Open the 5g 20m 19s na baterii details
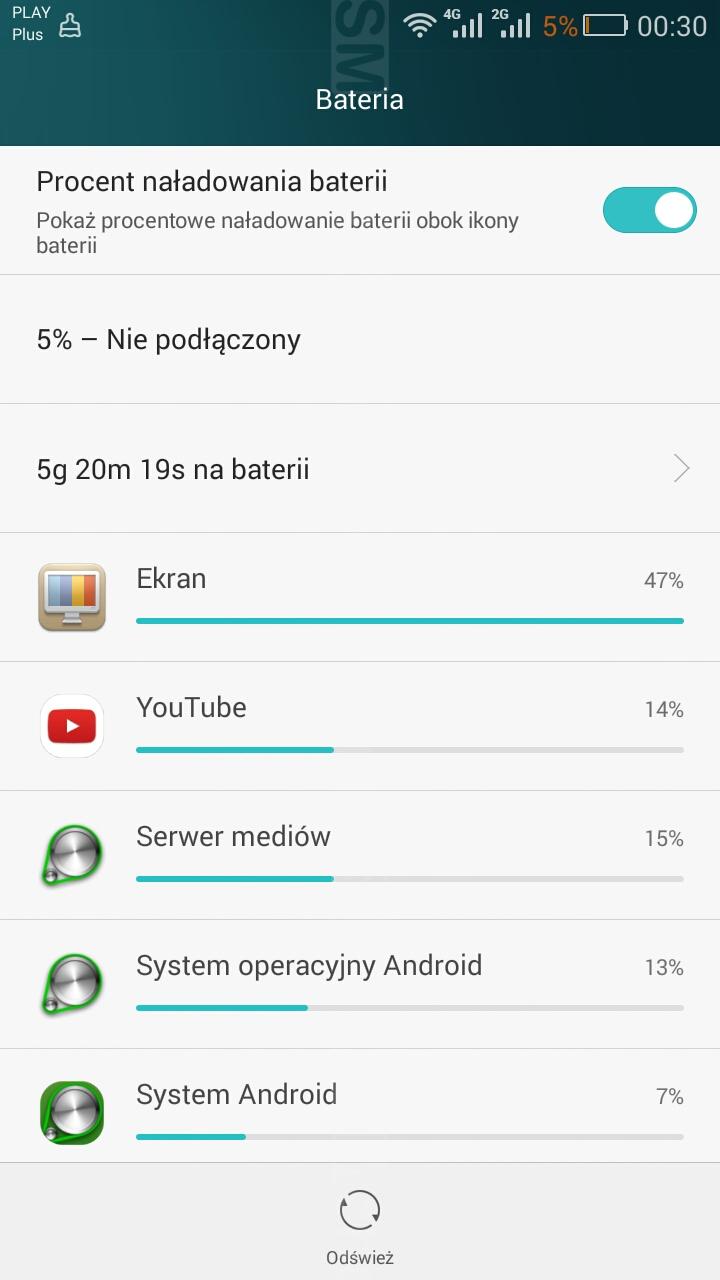The height and width of the screenshot is (1280, 720). (360, 468)
